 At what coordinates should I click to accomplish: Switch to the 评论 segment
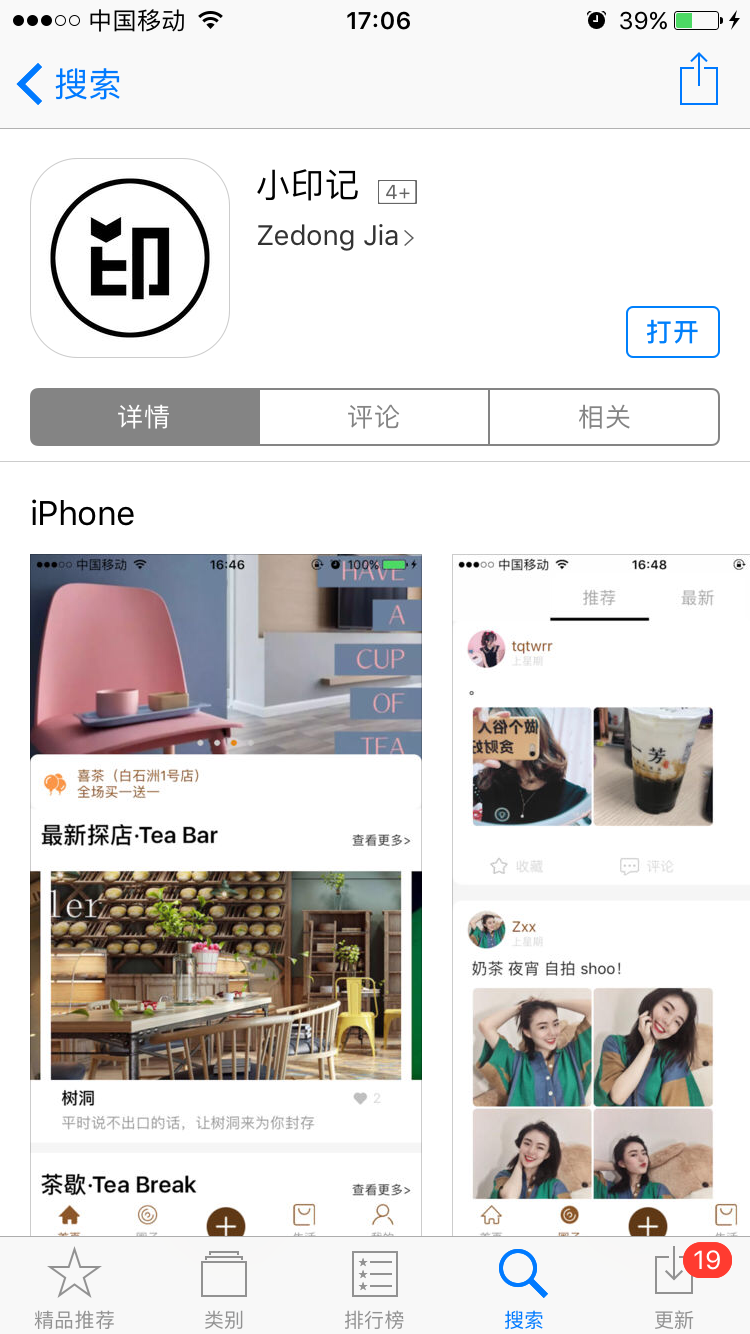(x=374, y=417)
